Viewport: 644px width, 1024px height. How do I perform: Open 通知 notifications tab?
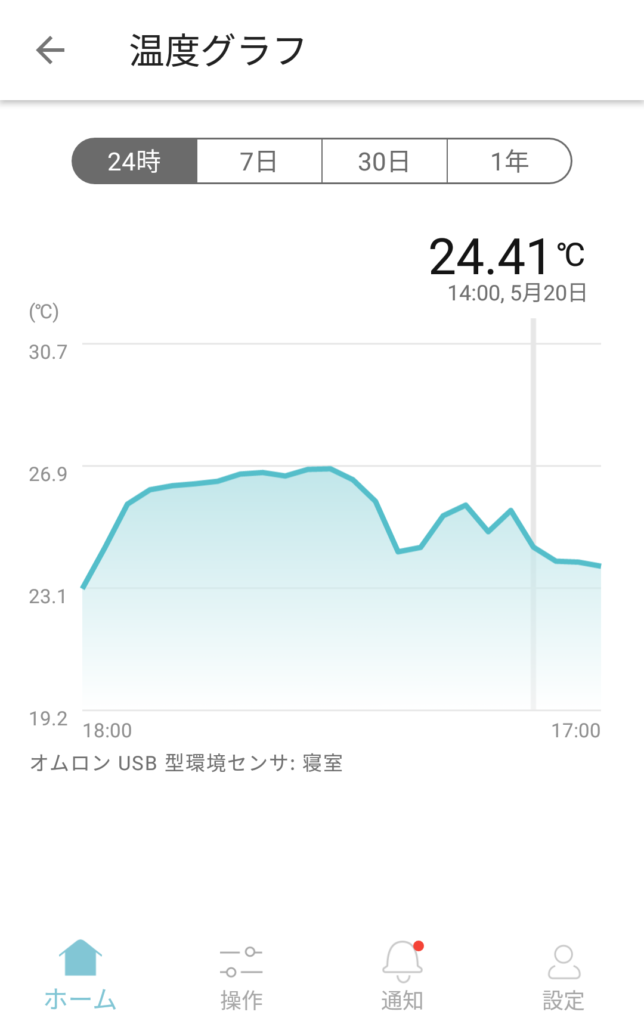pyautogui.click(x=402, y=975)
